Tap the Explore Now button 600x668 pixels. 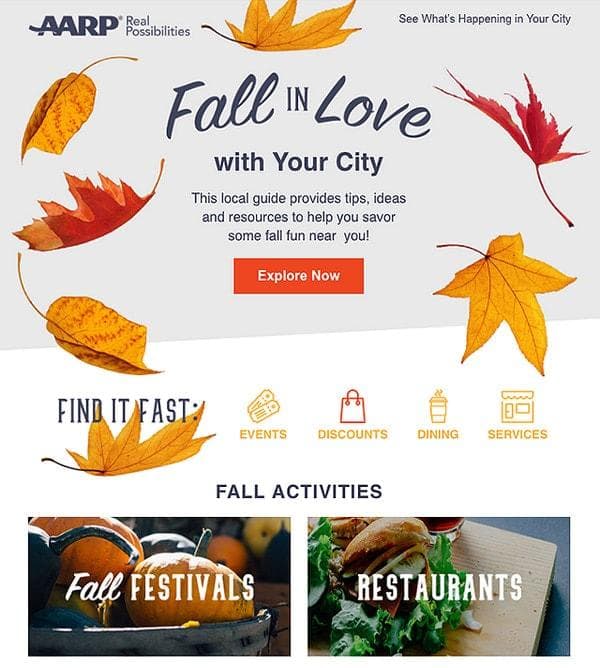point(298,276)
